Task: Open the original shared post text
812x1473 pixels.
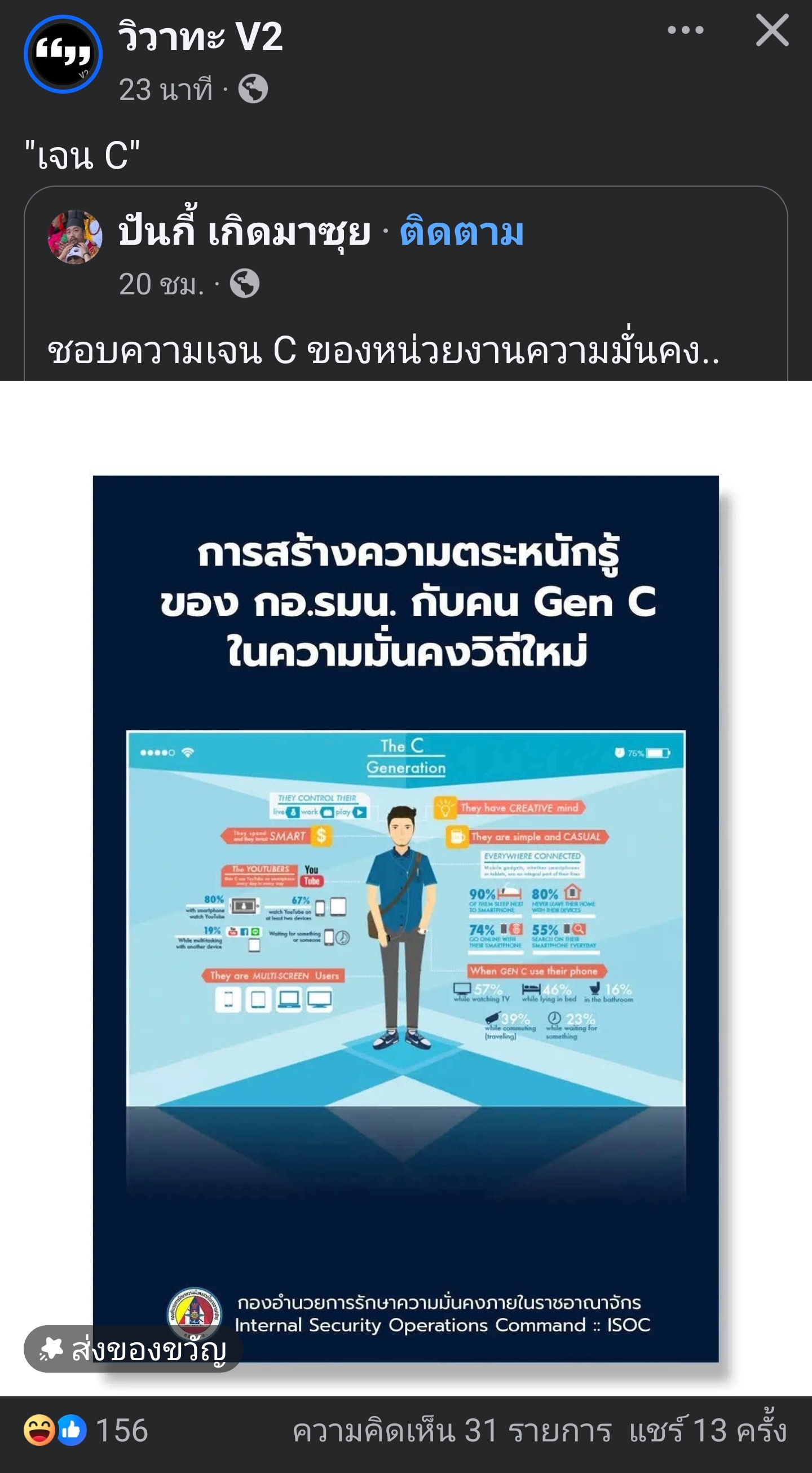Action: (383, 351)
